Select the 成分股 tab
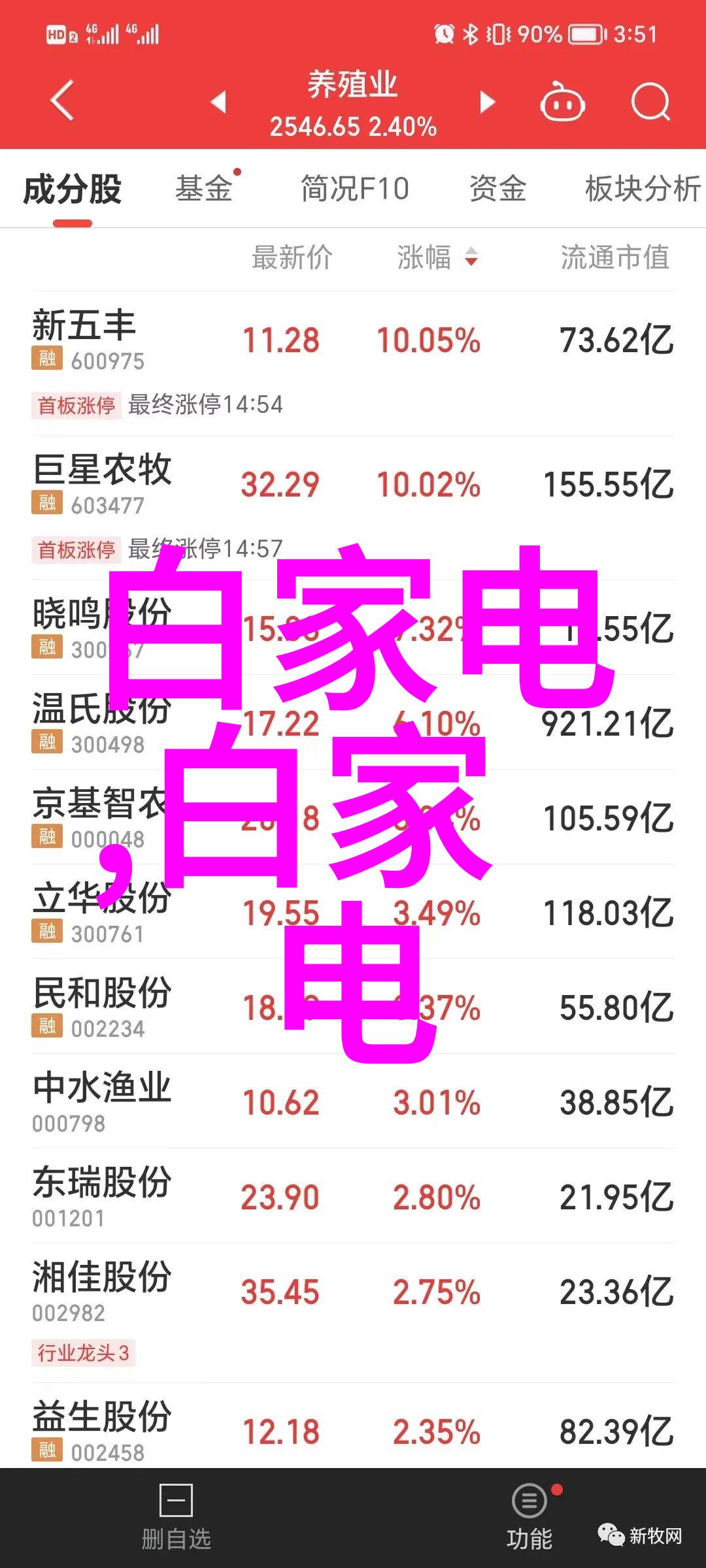706x1568 pixels. point(73,190)
